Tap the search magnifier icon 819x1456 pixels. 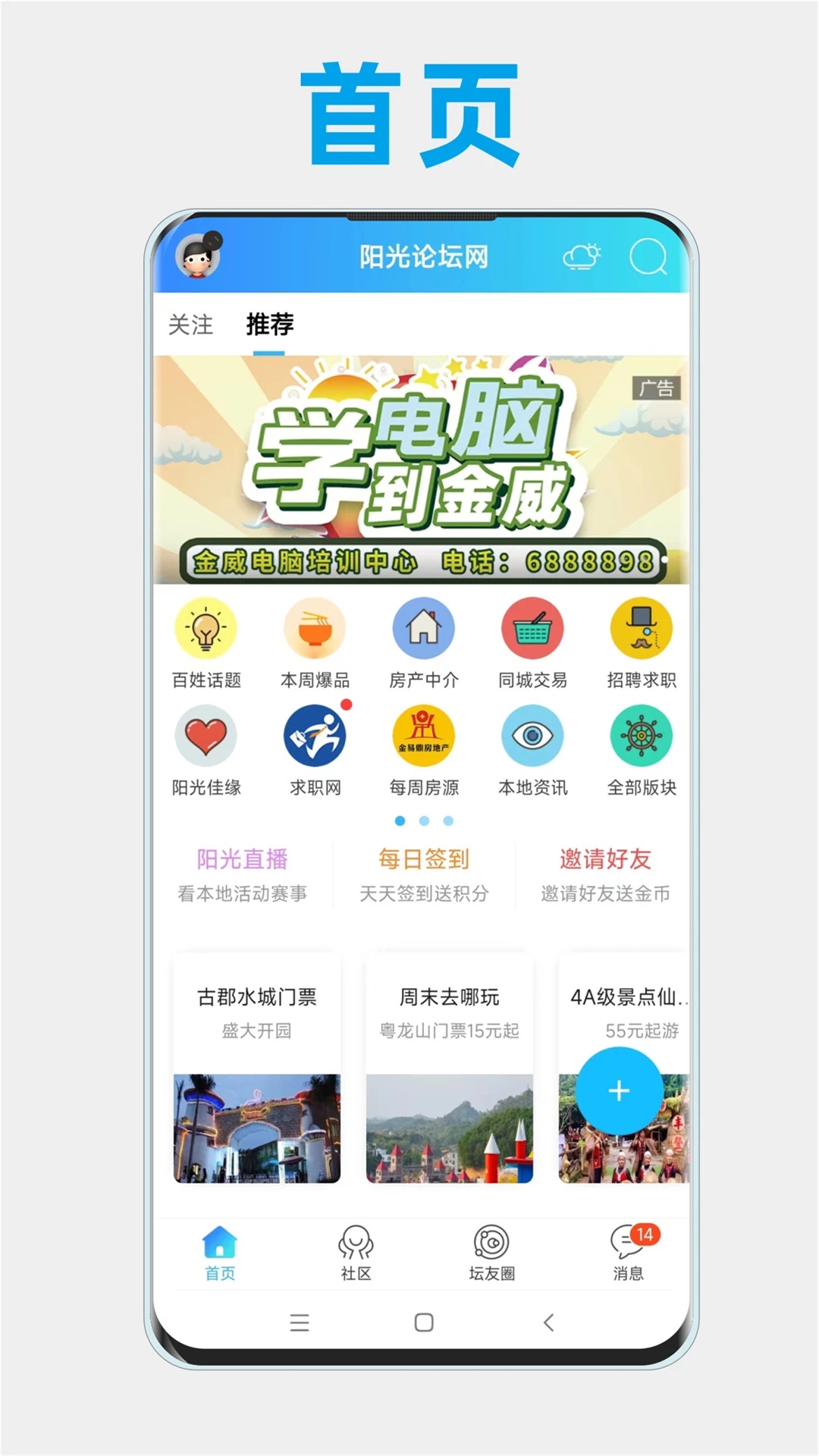pyautogui.click(x=649, y=258)
